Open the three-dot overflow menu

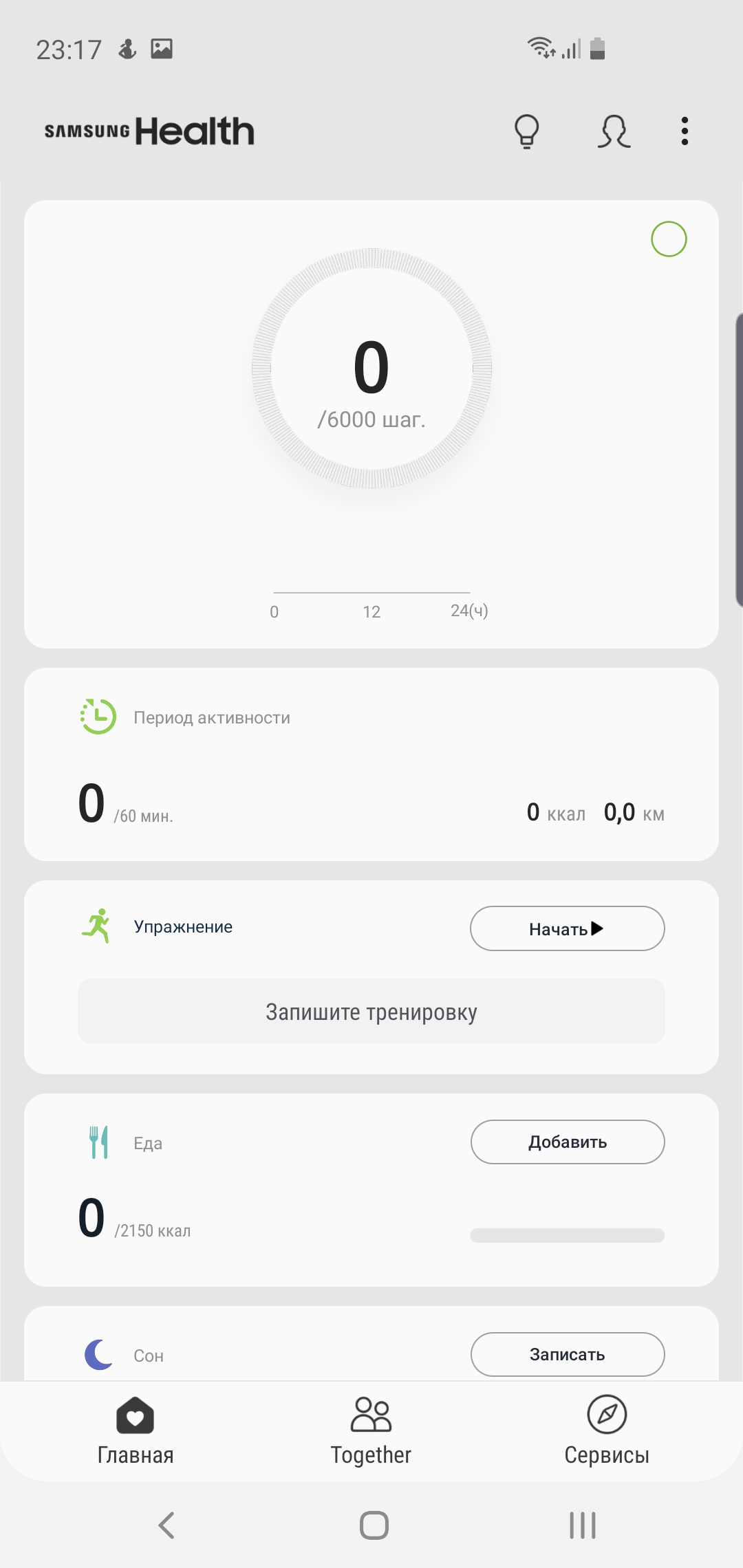tap(685, 131)
